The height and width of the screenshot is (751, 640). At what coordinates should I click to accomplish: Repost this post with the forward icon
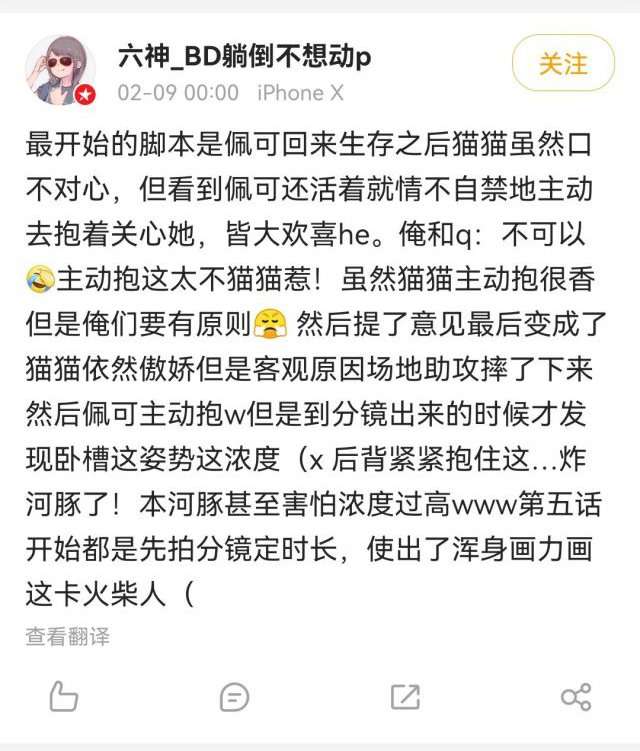tap(405, 696)
